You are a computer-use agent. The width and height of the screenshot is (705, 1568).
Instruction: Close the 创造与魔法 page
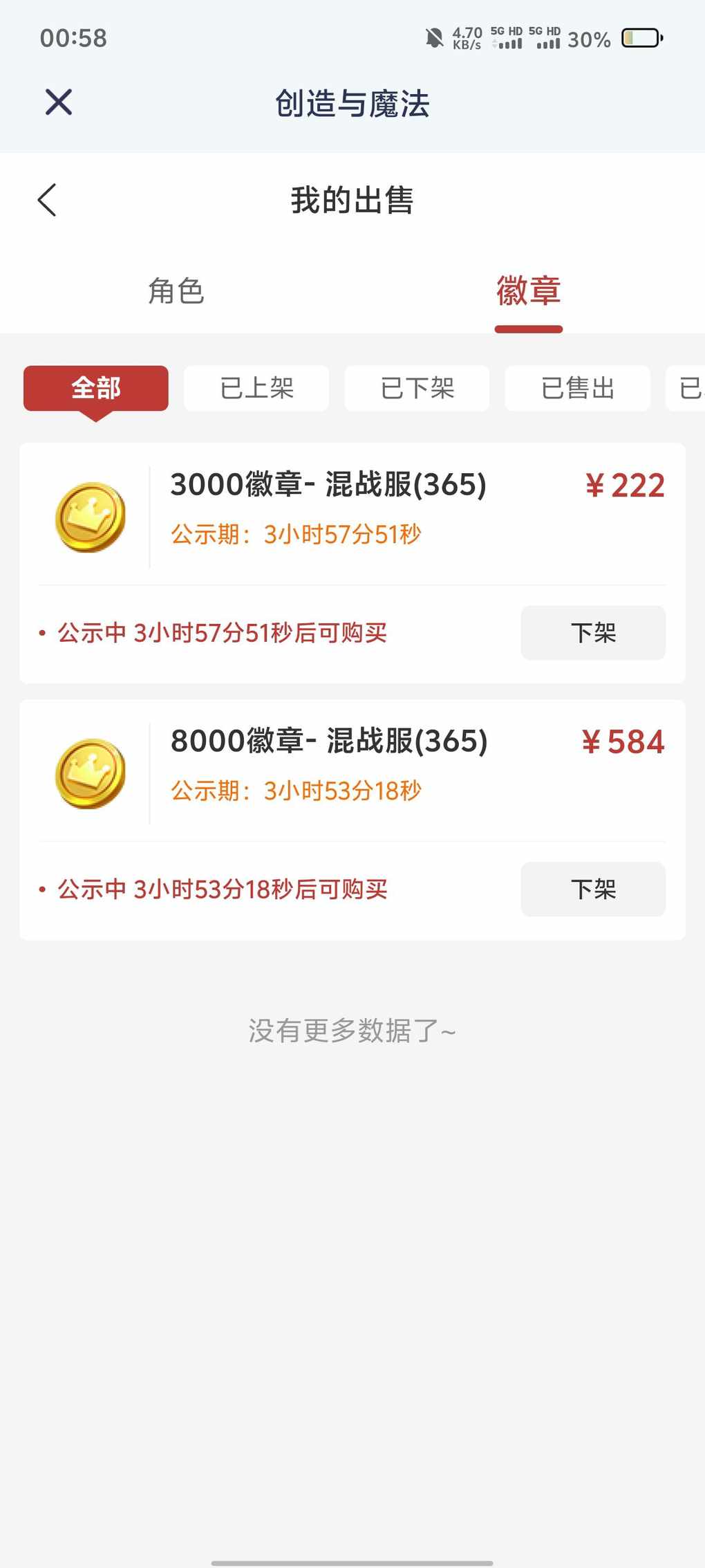click(59, 102)
